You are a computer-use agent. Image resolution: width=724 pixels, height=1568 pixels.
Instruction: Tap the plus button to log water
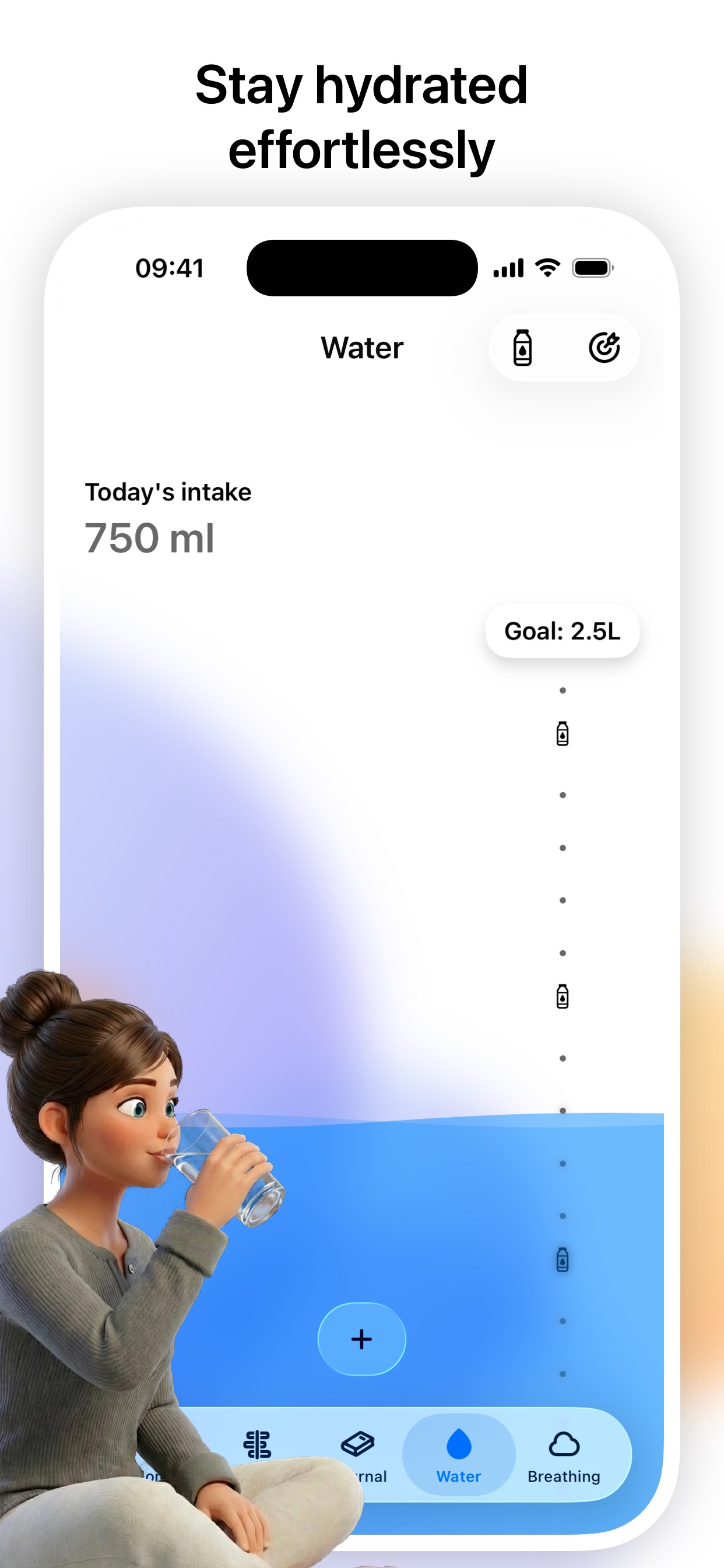361,1338
